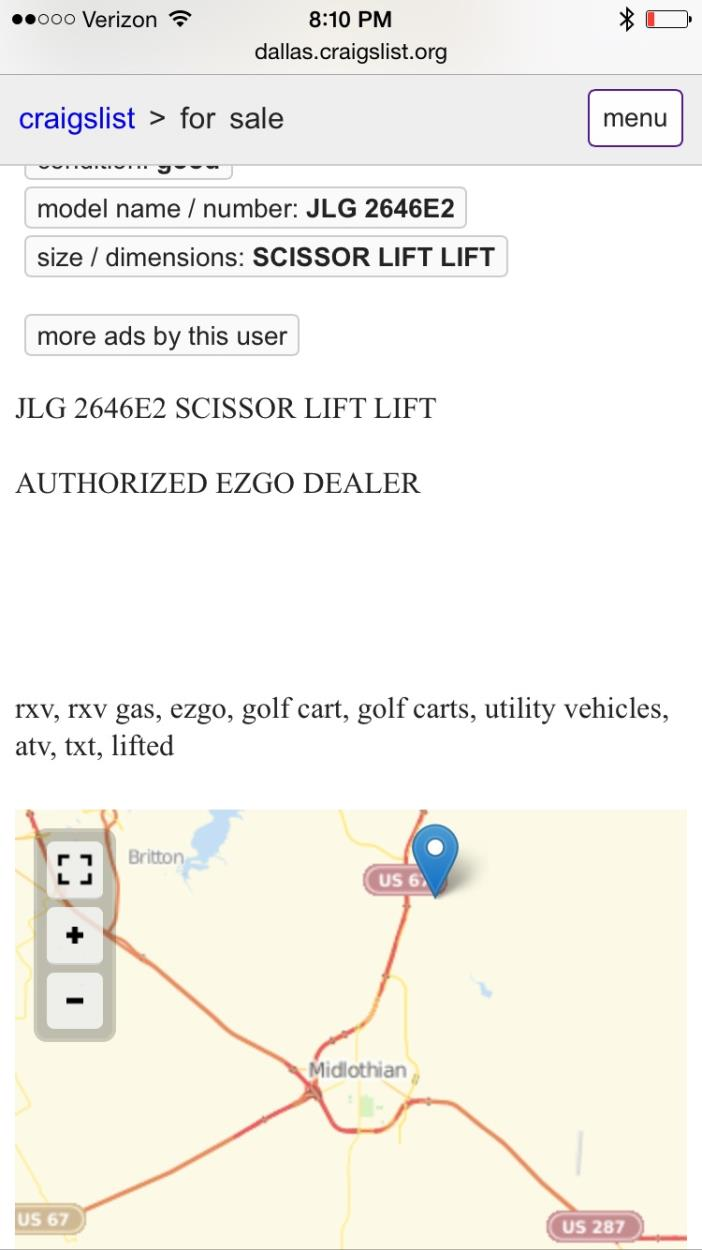Viewport: 702px width, 1250px height.
Task: Open the for sale category link
Action: pyautogui.click(x=231, y=118)
